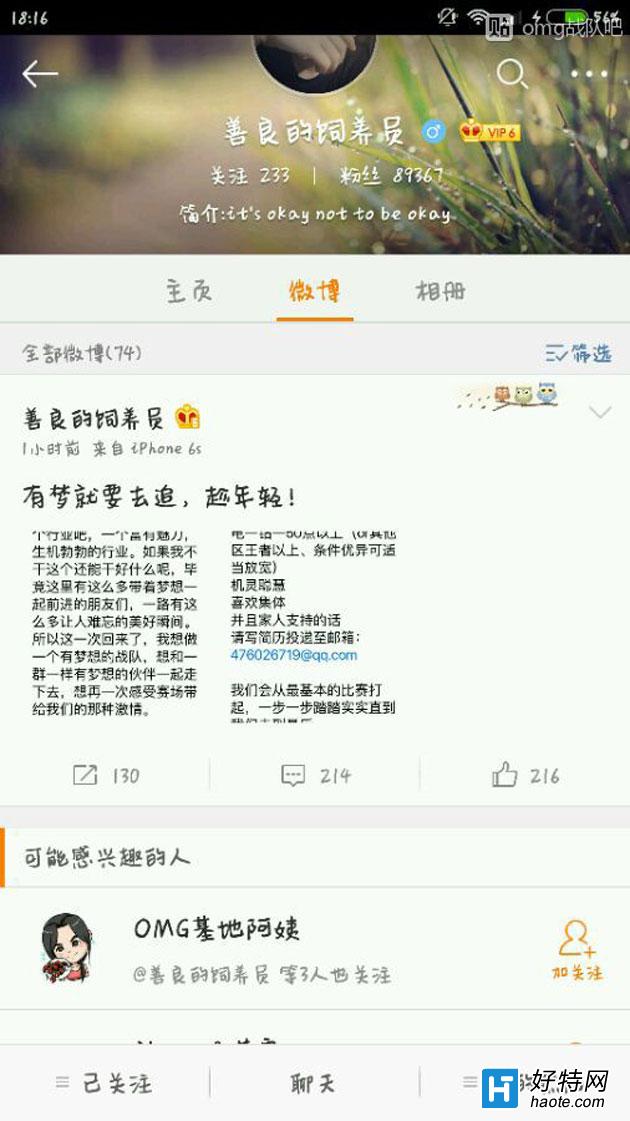Start a chat via 聊天
This screenshot has height=1121, width=630.
tap(313, 1083)
